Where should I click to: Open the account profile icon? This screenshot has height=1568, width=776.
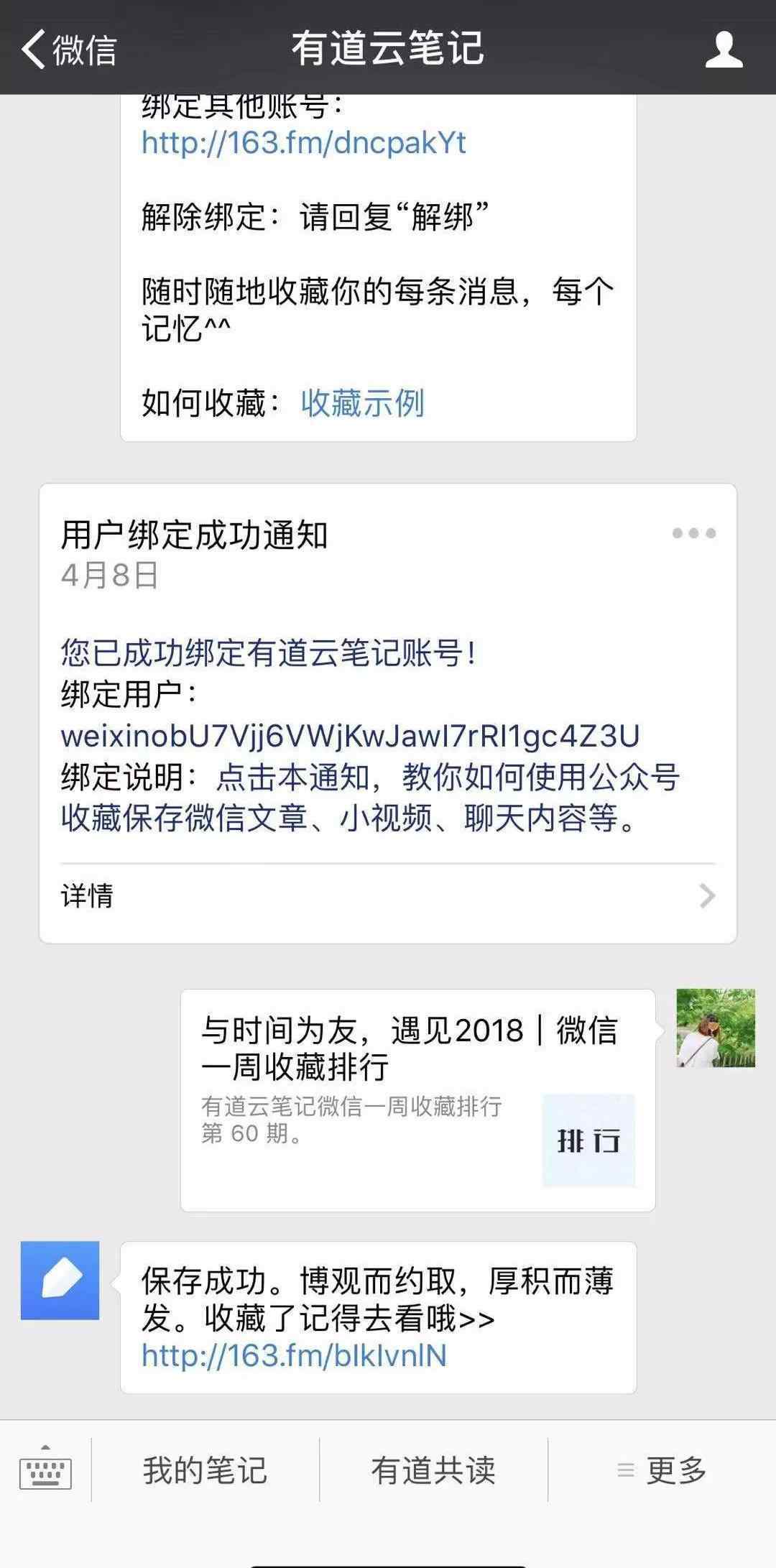tap(723, 50)
